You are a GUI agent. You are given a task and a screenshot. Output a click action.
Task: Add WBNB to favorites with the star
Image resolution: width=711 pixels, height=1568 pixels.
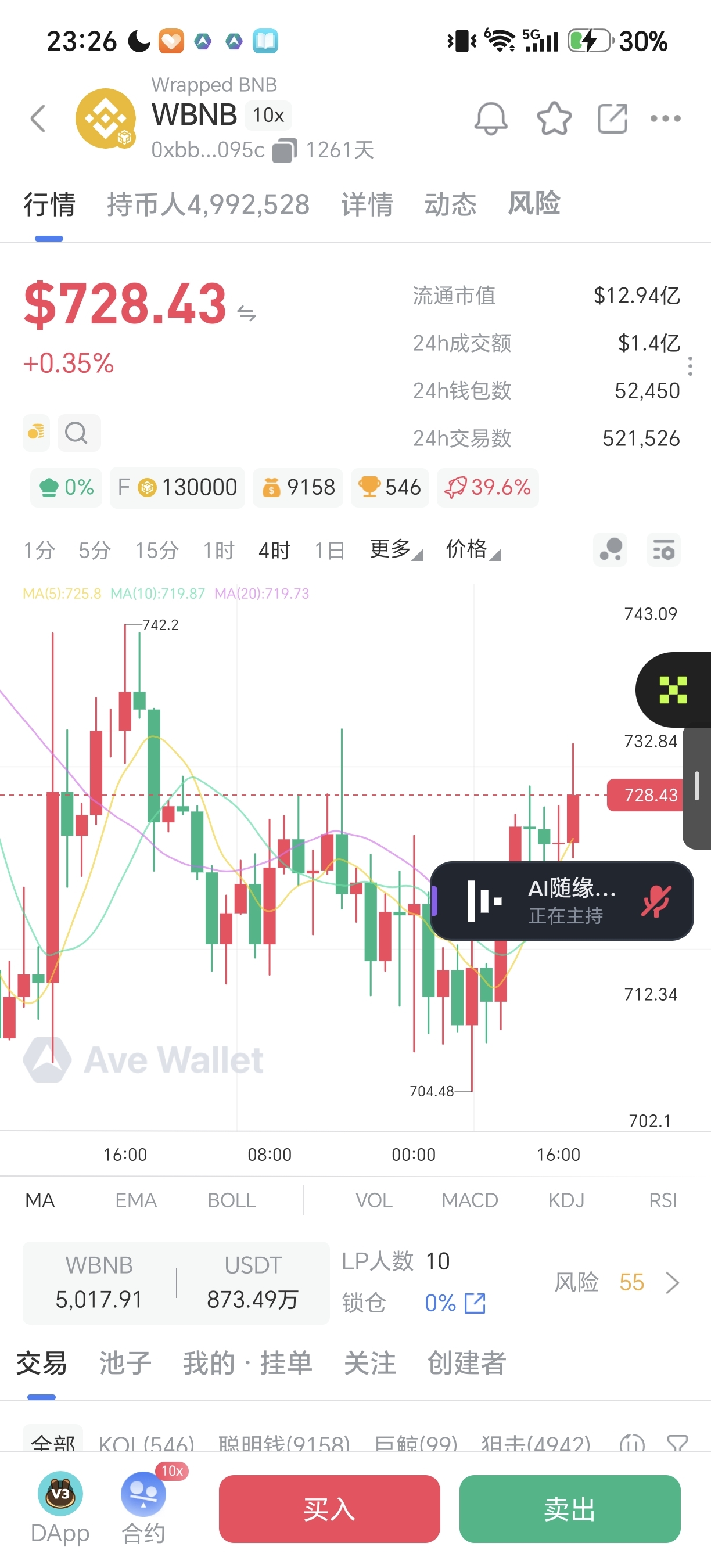click(x=554, y=118)
